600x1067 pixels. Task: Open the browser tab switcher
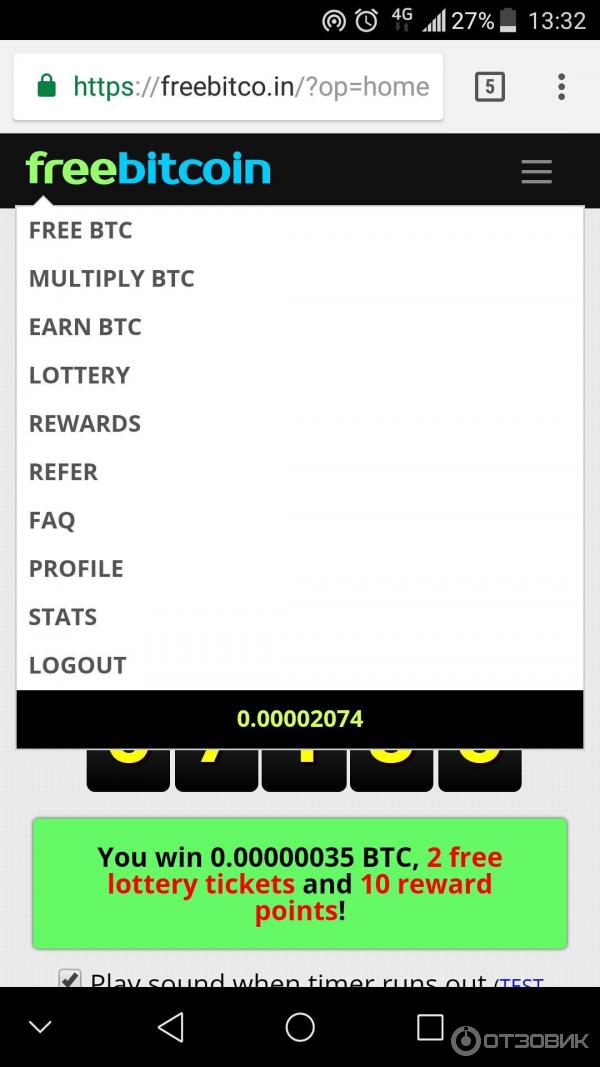pyautogui.click(x=488, y=87)
